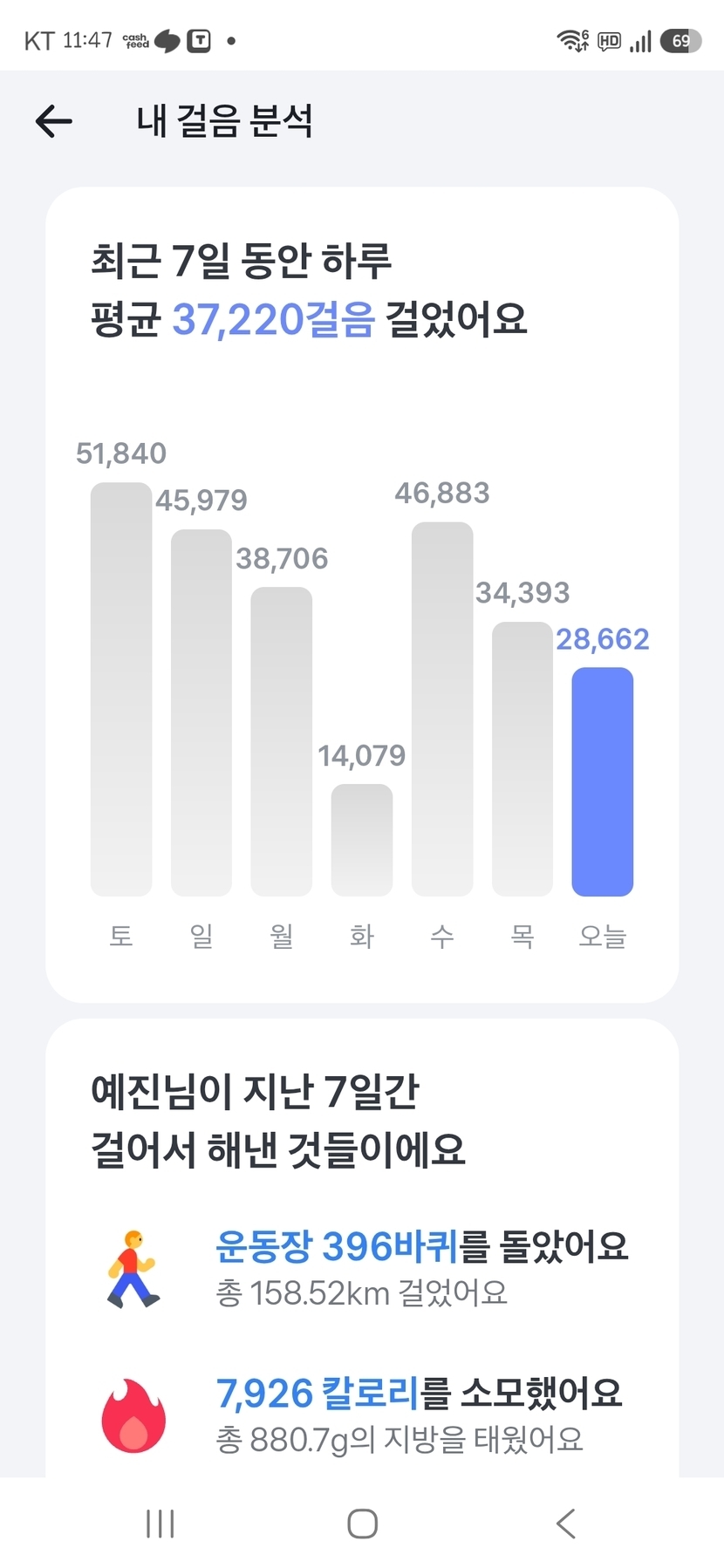Go back using the top-left arrow

click(x=53, y=121)
